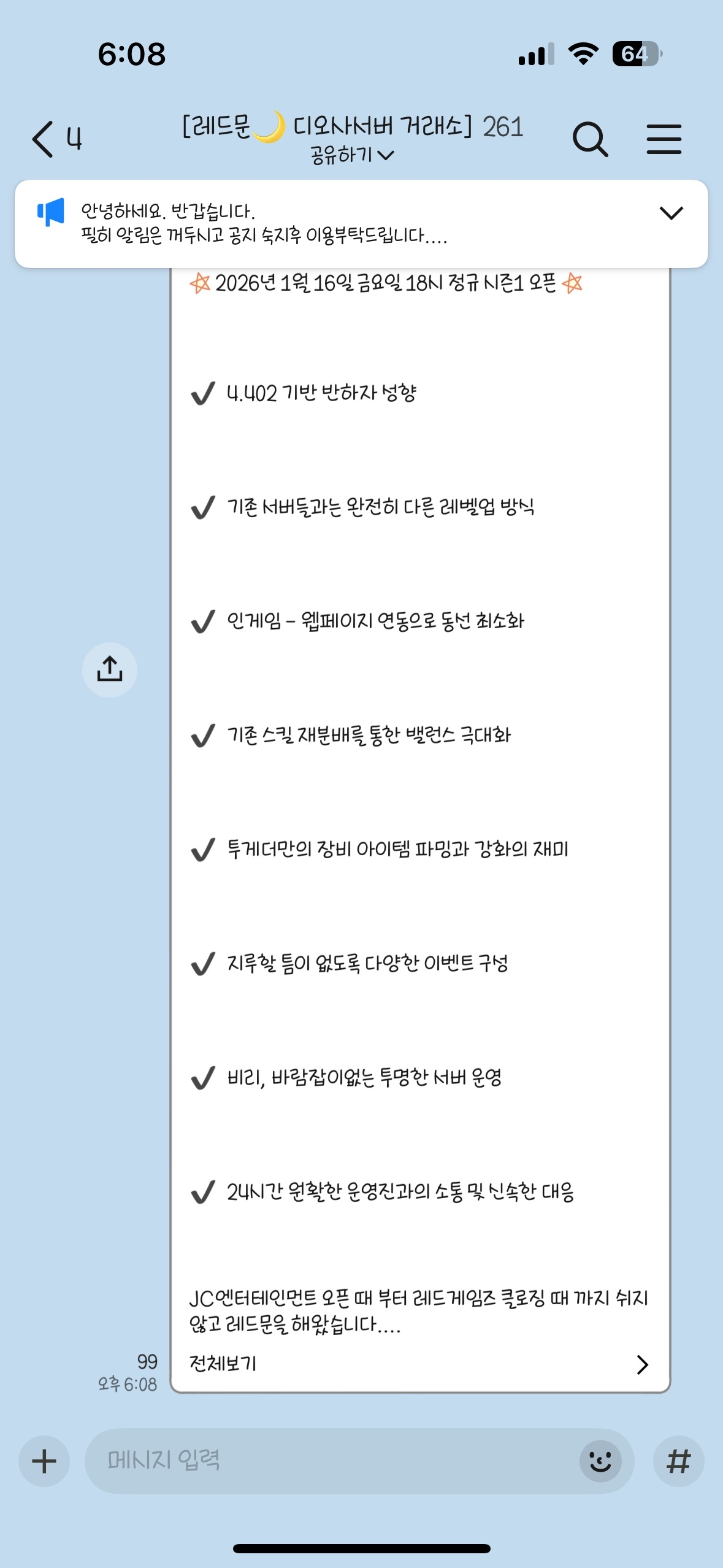Go back to the chat list
Screen dimensions: 723x1568
[x=44, y=139]
